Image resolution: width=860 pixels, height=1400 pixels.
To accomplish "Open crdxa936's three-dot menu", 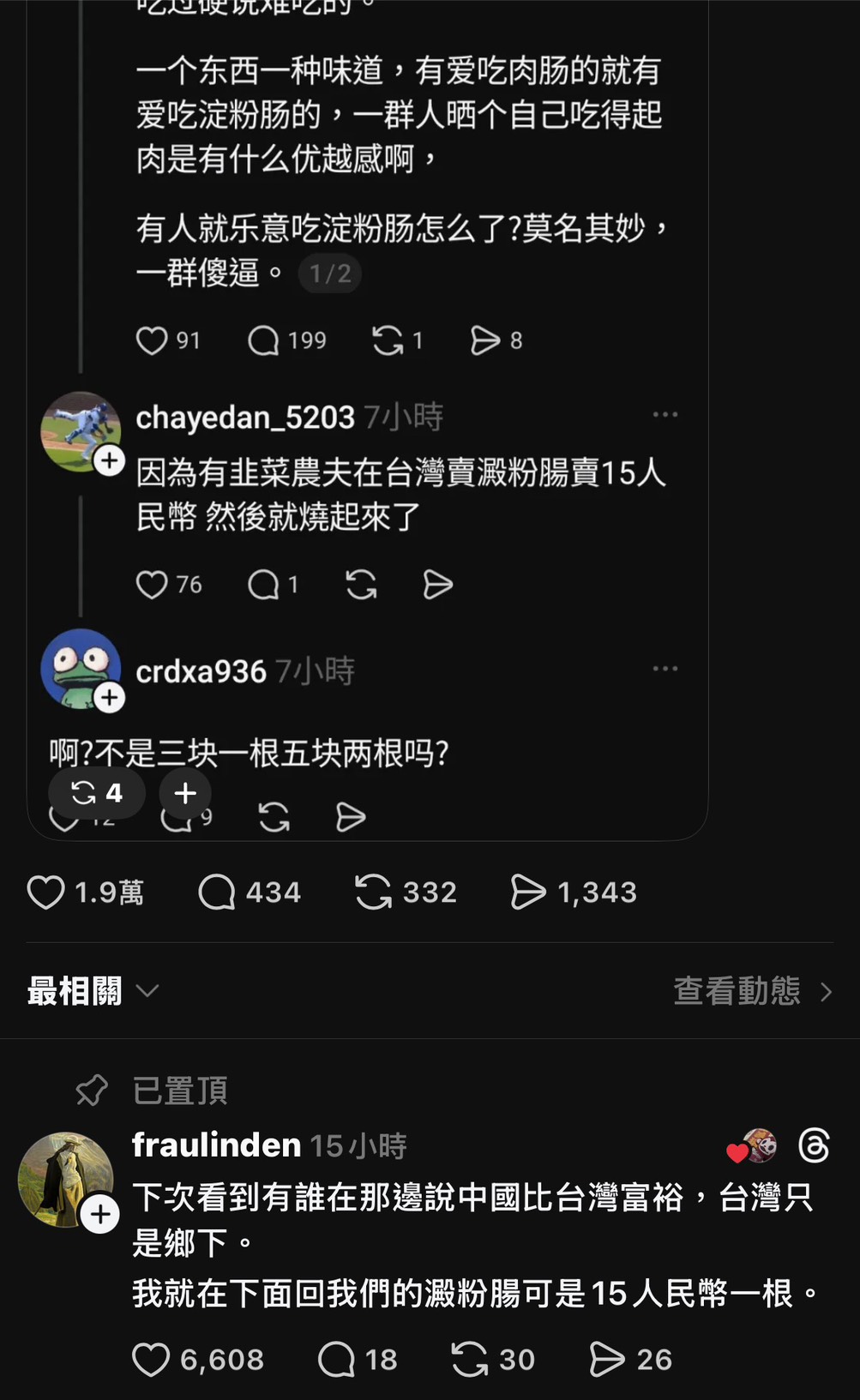I will (x=665, y=669).
